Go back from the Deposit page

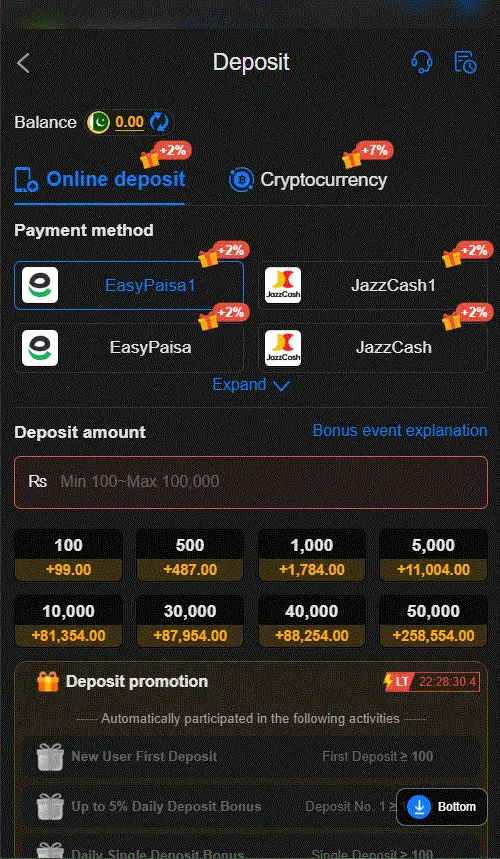coord(23,63)
